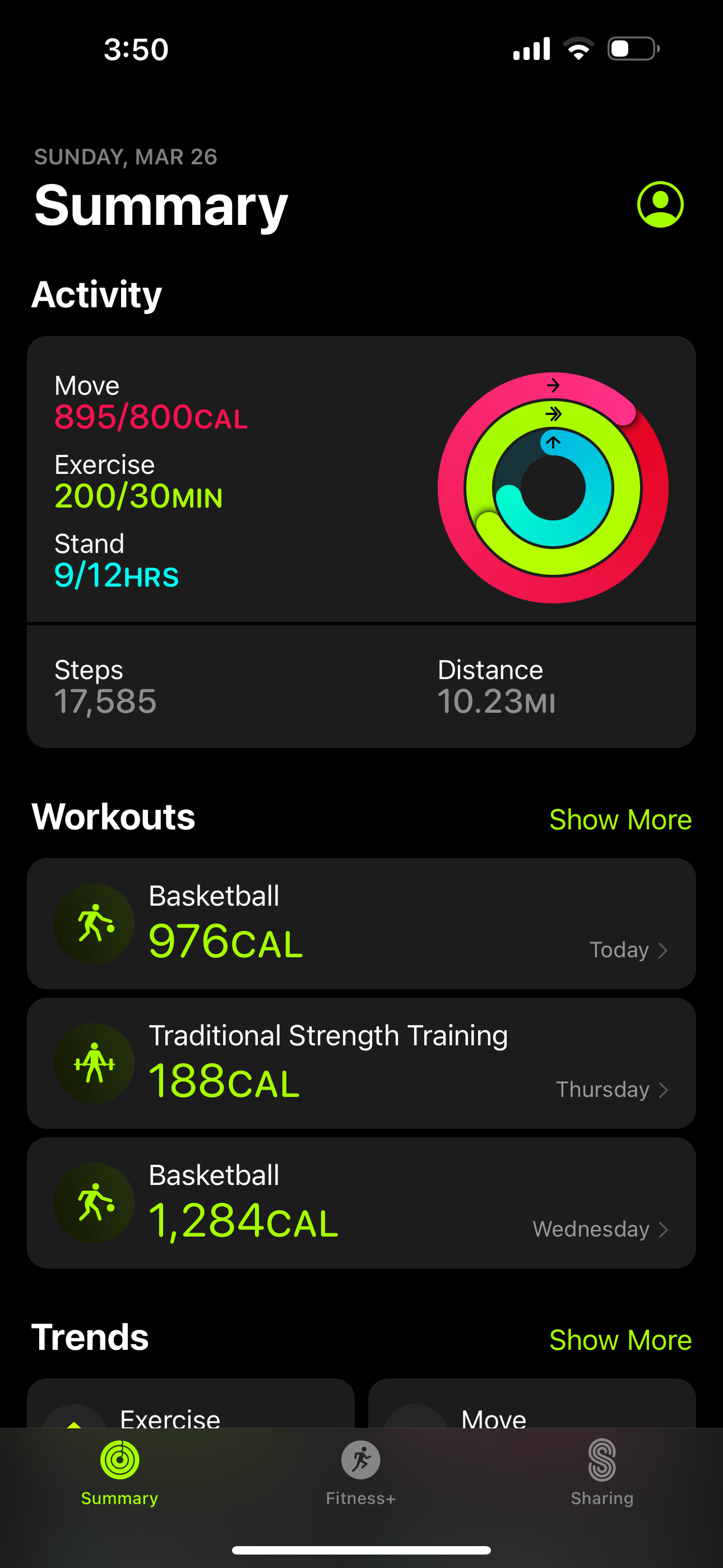Select the Basketball workout icon for today

click(94, 923)
